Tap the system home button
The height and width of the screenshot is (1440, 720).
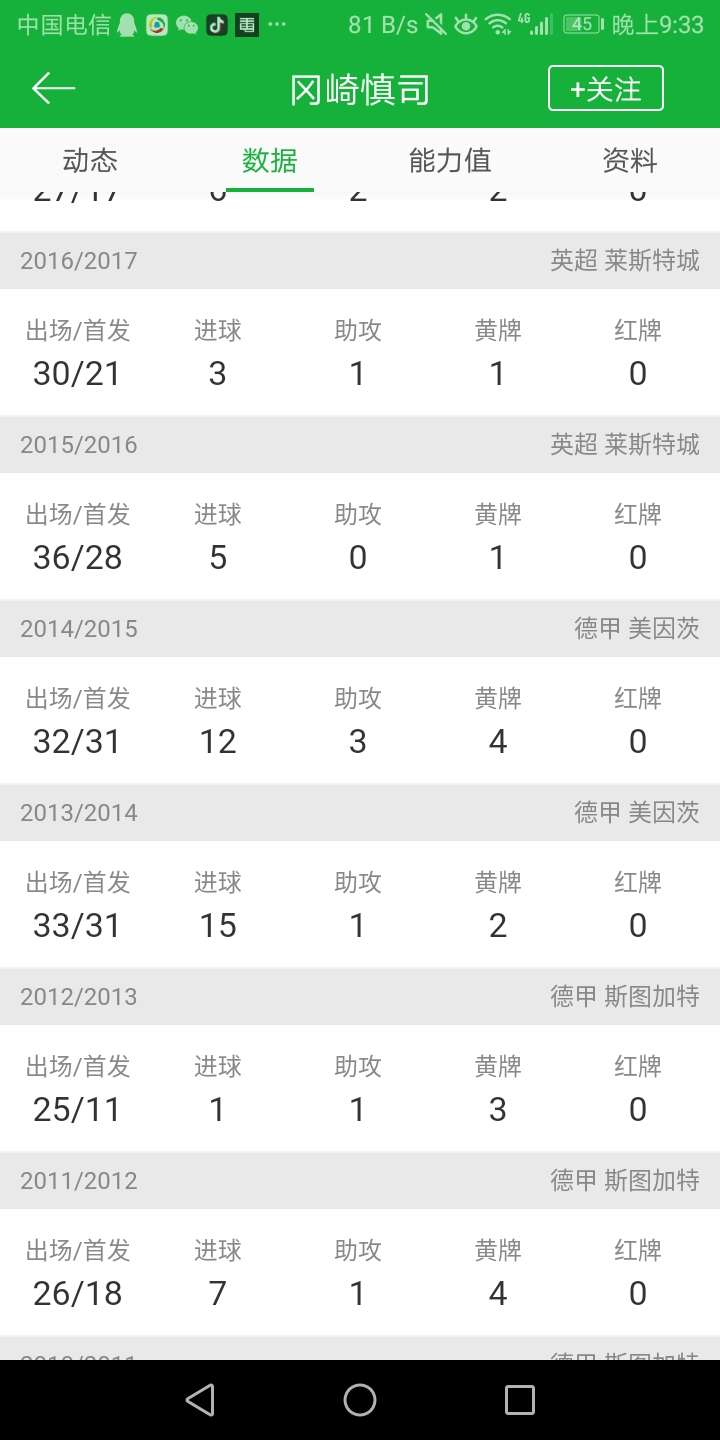[x=360, y=1400]
